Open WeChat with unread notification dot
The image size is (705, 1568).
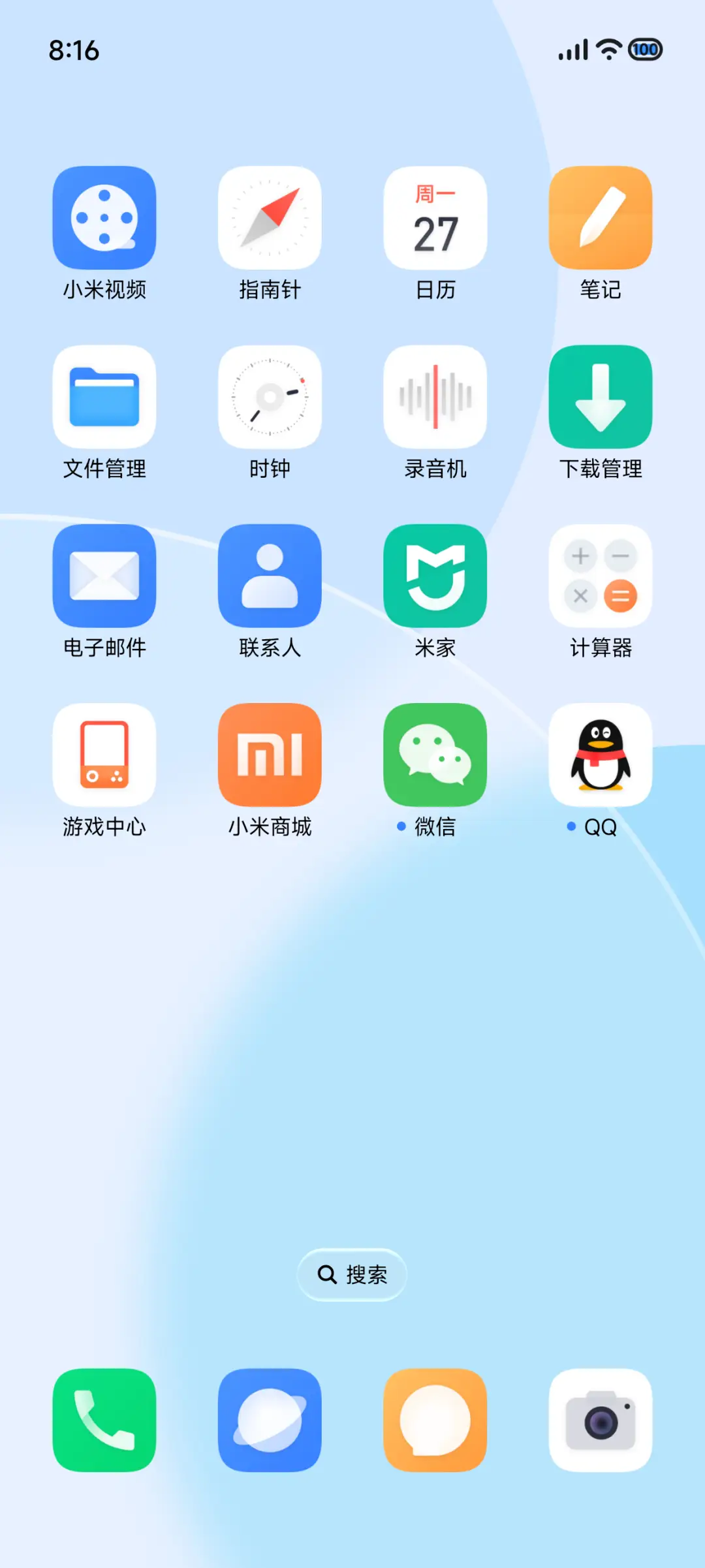(435, 754)
